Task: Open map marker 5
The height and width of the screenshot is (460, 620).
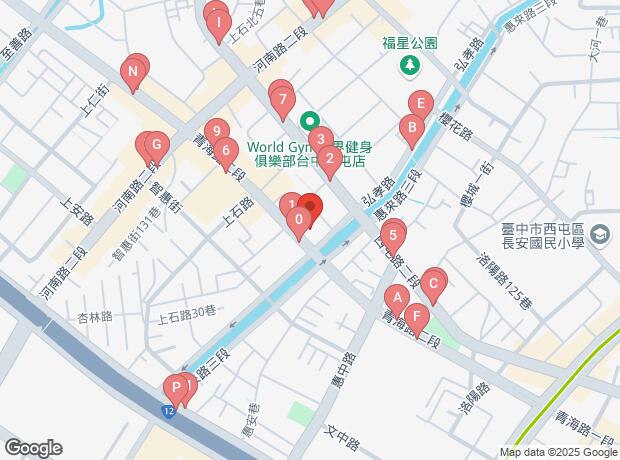Action: 394,239
